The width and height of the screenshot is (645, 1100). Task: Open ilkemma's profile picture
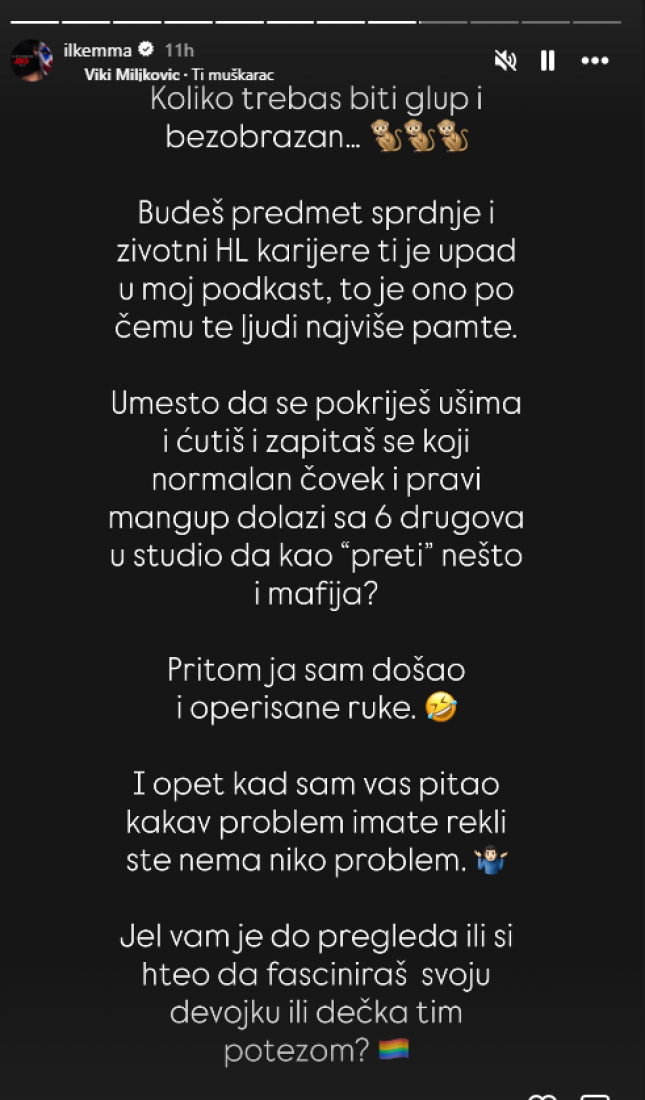(31, 61)
